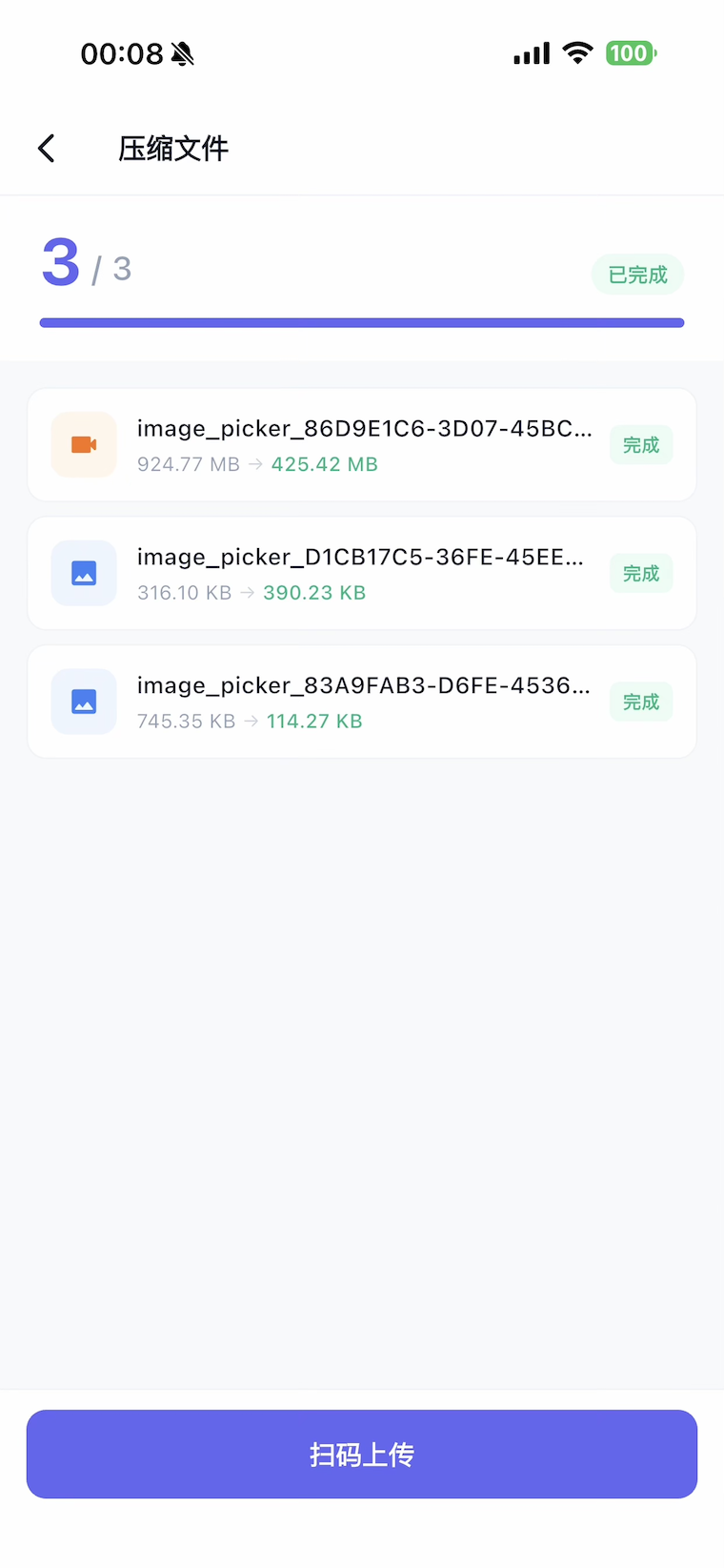Click the orange video file icon

coord(83,444)
